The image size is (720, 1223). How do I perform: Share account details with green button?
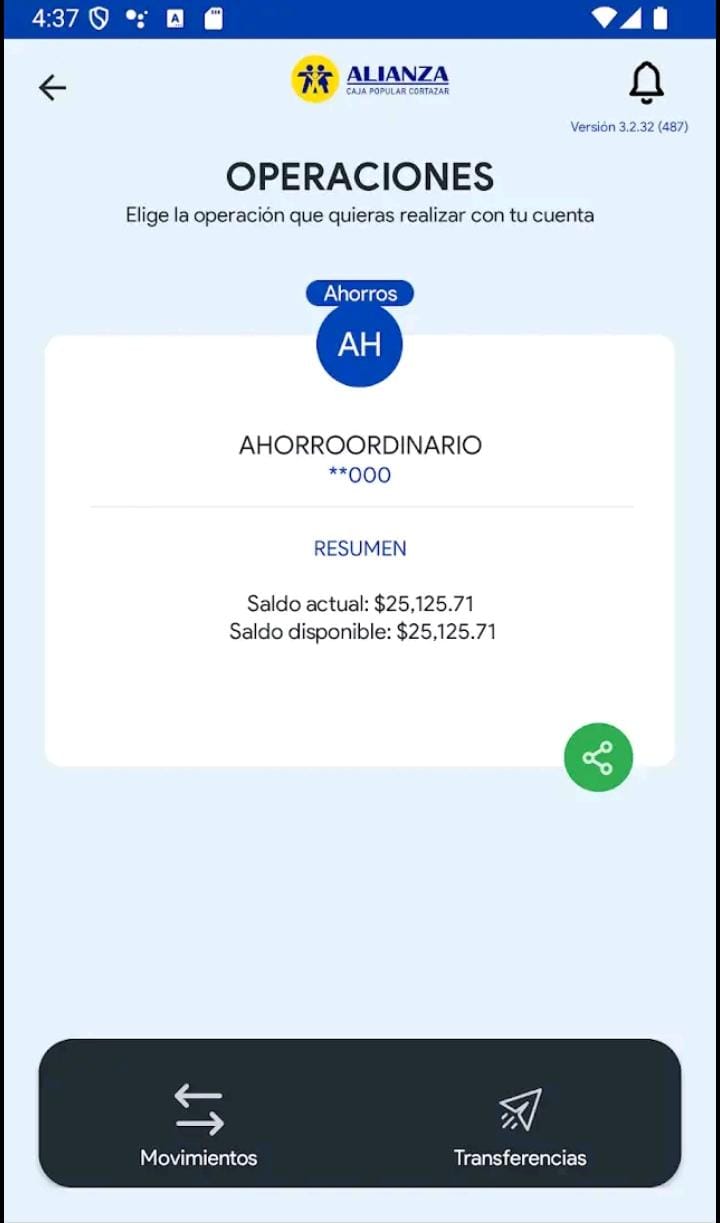(598, 757)
